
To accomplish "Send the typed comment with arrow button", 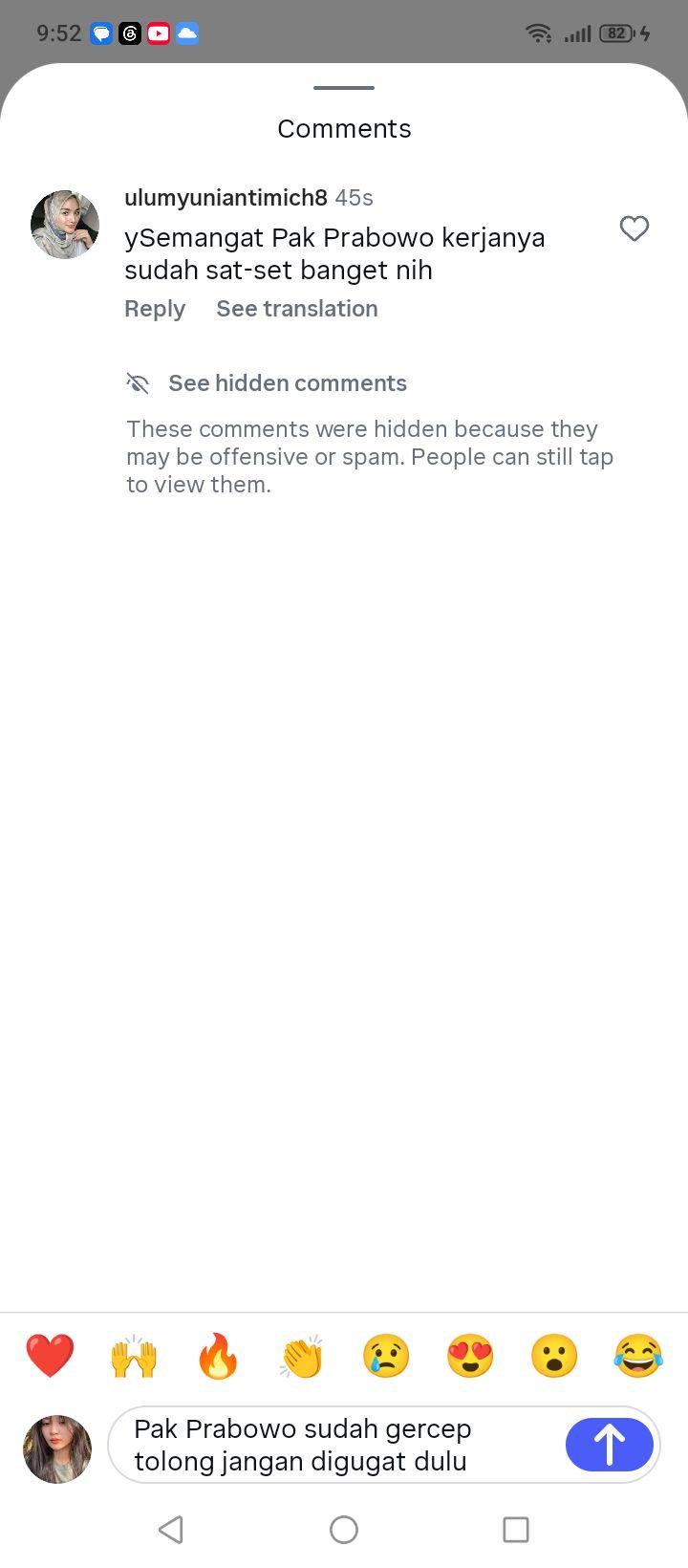I will click(610, 1445).
